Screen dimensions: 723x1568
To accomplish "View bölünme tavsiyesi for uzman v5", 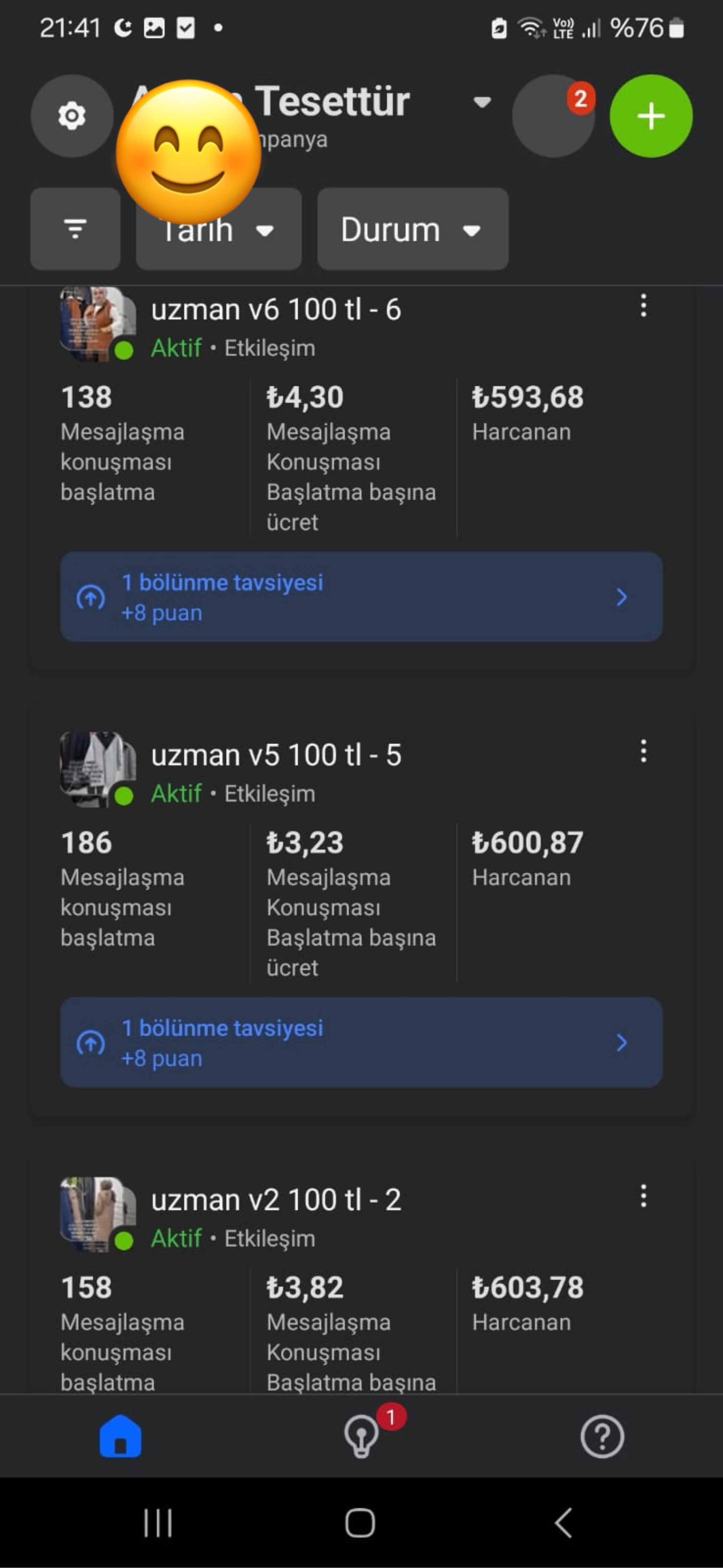I will 361,1043.
